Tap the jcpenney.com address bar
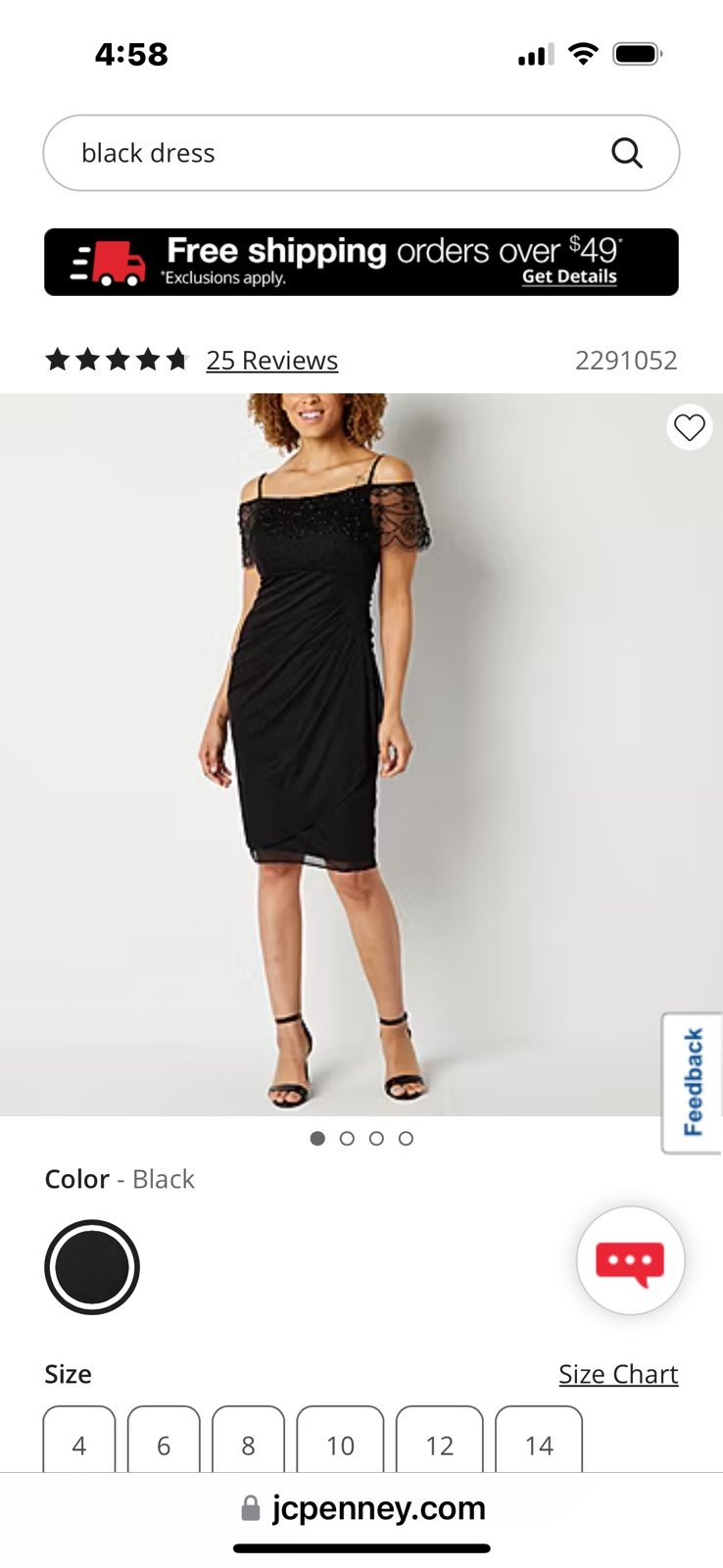 pyautogui.click(x=361, y=1507)
